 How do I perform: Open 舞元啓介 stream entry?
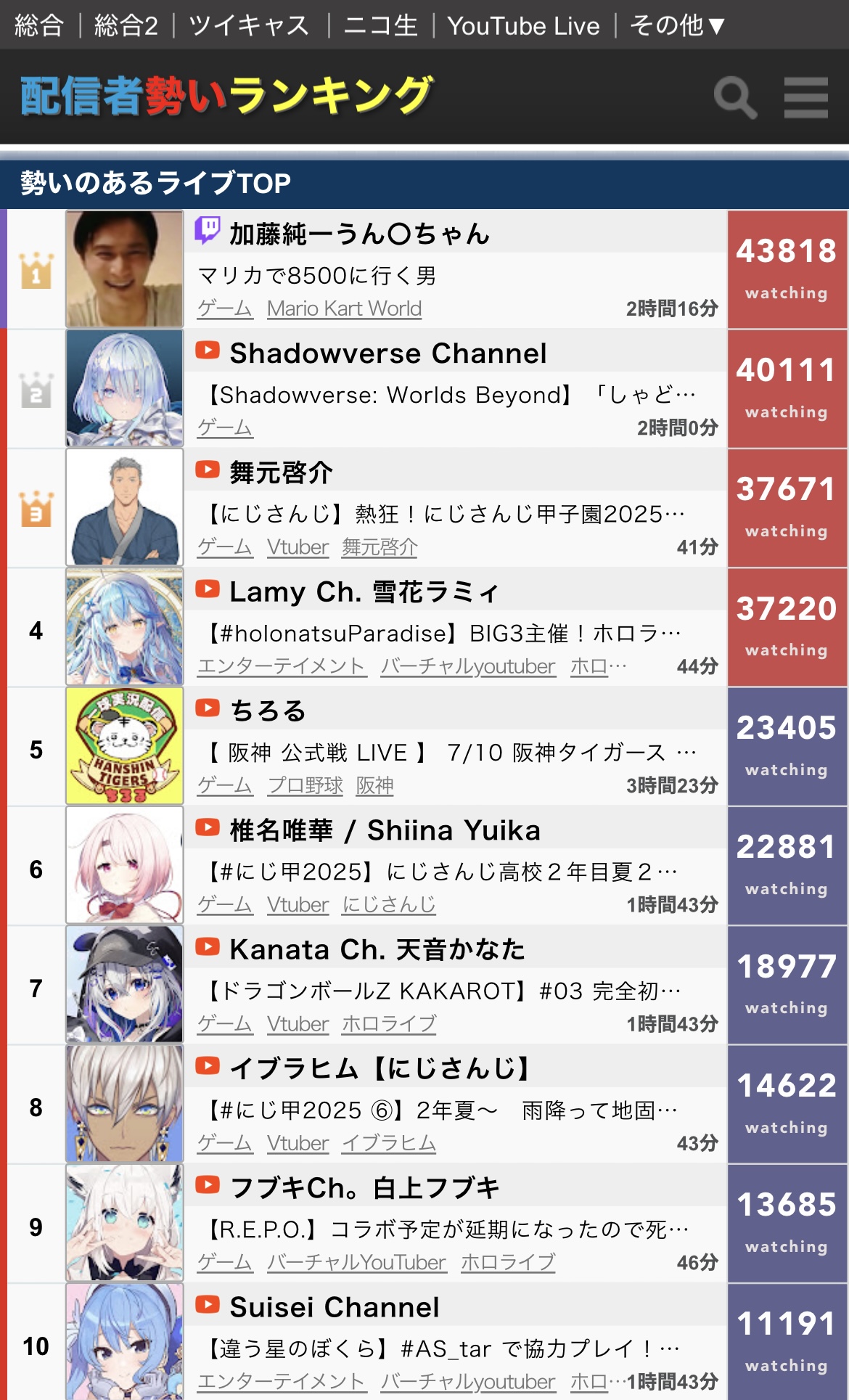pyautogui.click(x=281, y=472)
